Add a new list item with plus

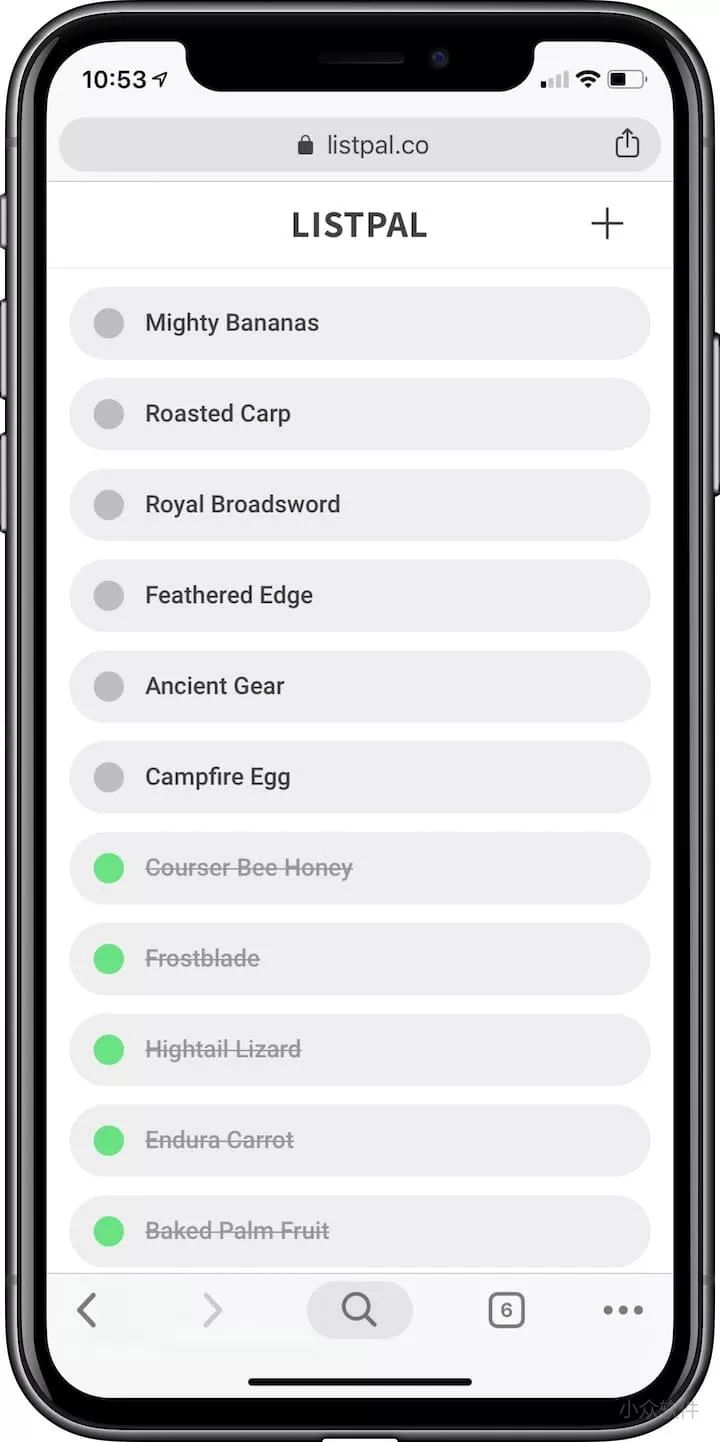607,224
